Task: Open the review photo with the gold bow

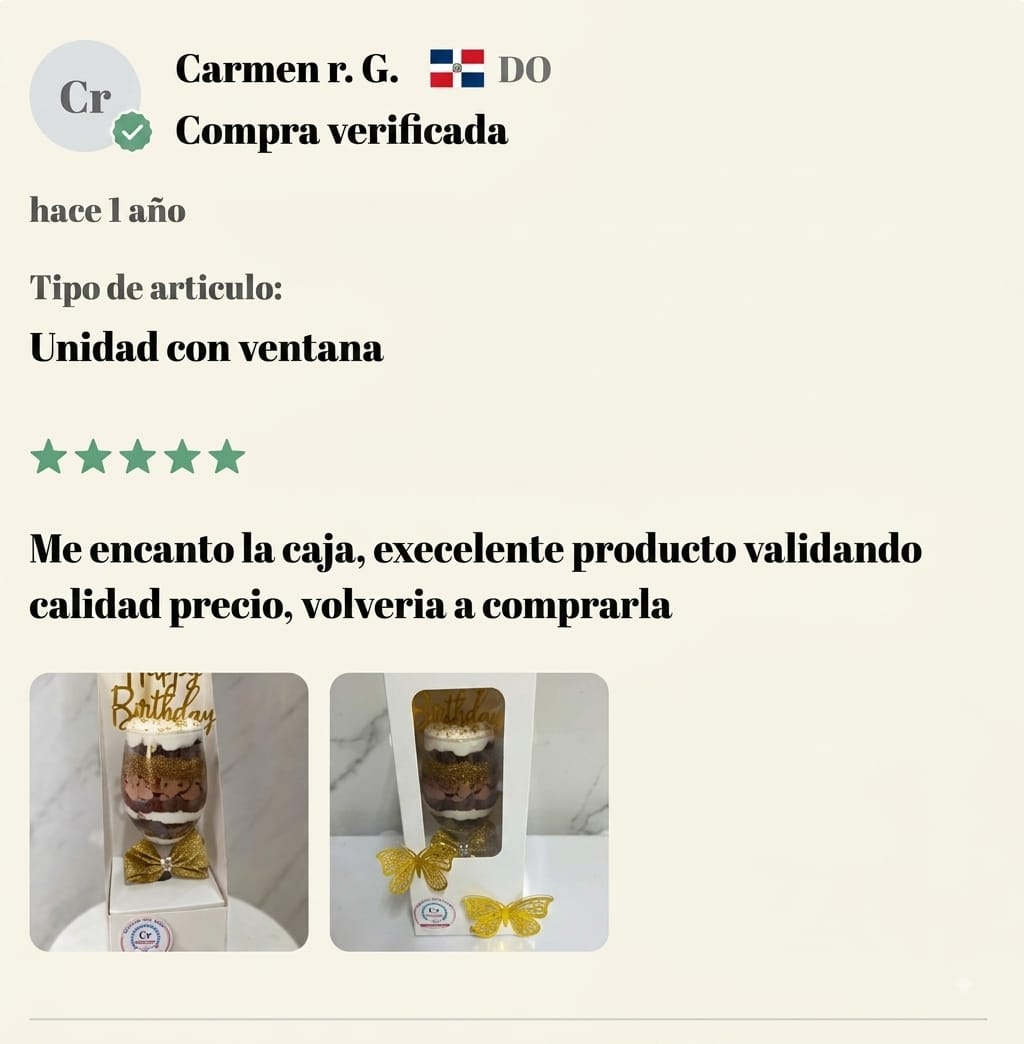Action: click(169, 812)
